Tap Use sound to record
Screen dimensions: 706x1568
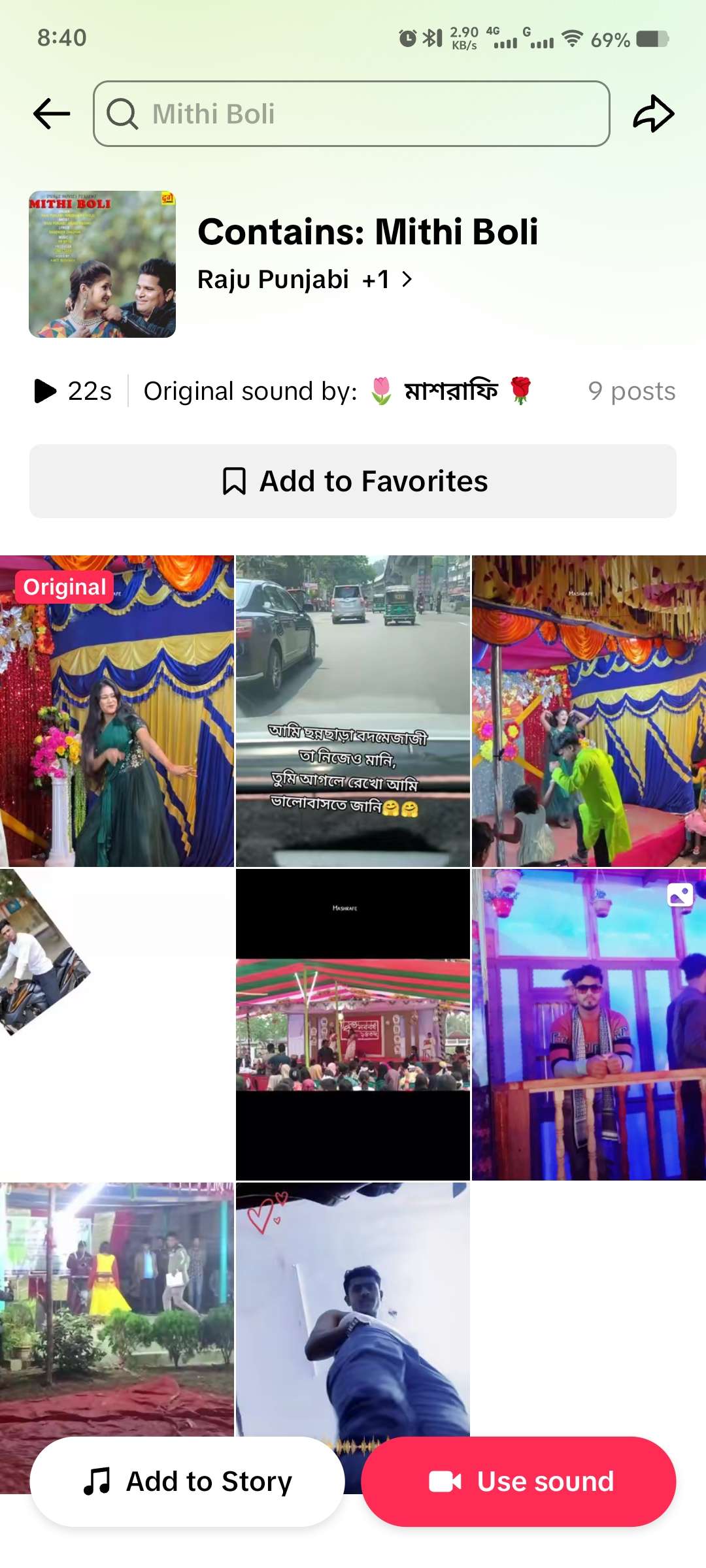pyautogui.click(x=518, y=1481)
